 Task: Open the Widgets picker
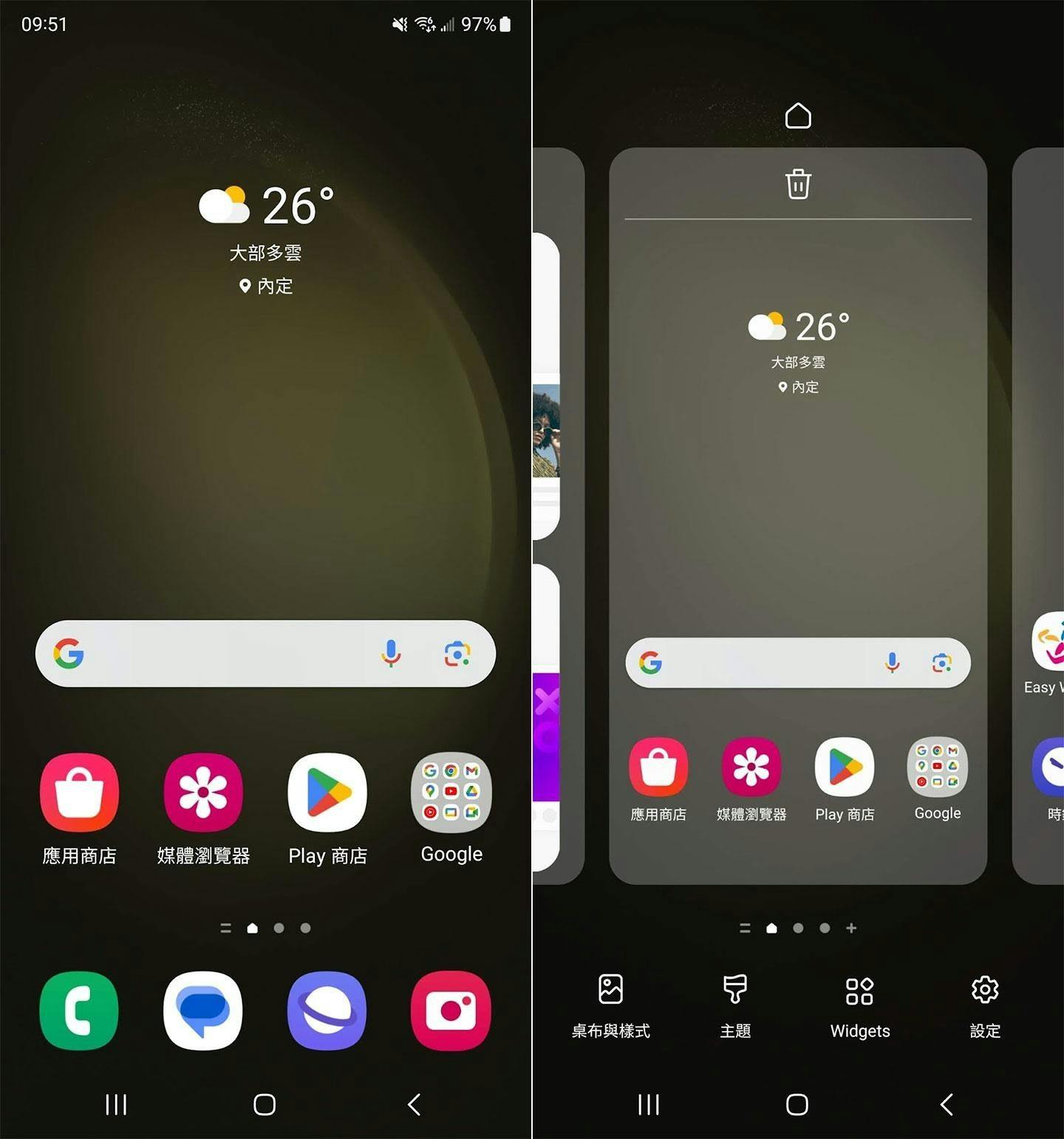coord(860,1006)
